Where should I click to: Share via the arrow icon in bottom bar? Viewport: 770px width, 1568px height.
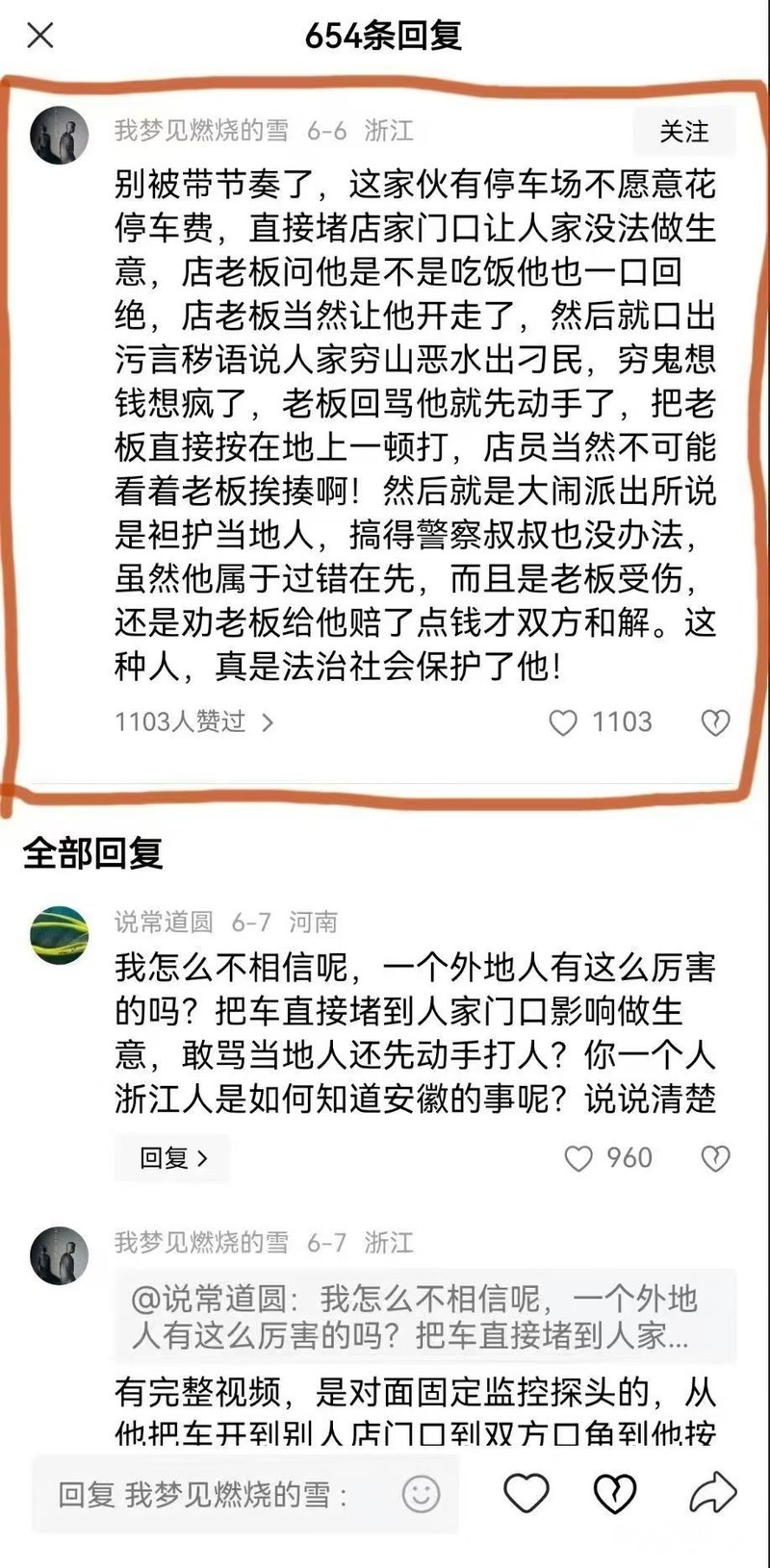coord(713,1493)
